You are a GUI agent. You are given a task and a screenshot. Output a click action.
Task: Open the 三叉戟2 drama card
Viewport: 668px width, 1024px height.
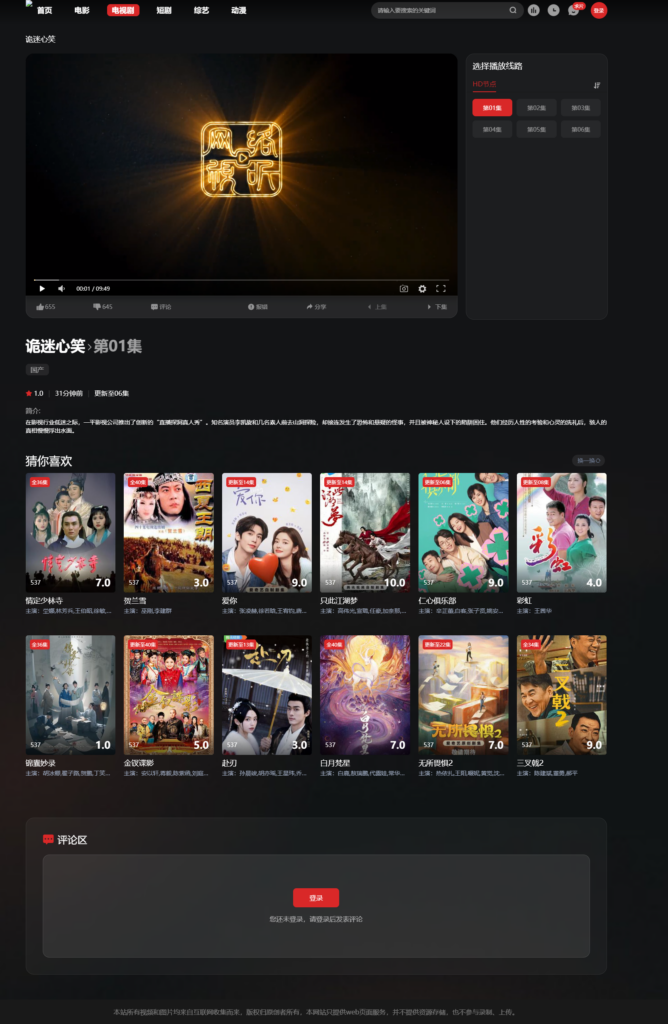(560, 695)
